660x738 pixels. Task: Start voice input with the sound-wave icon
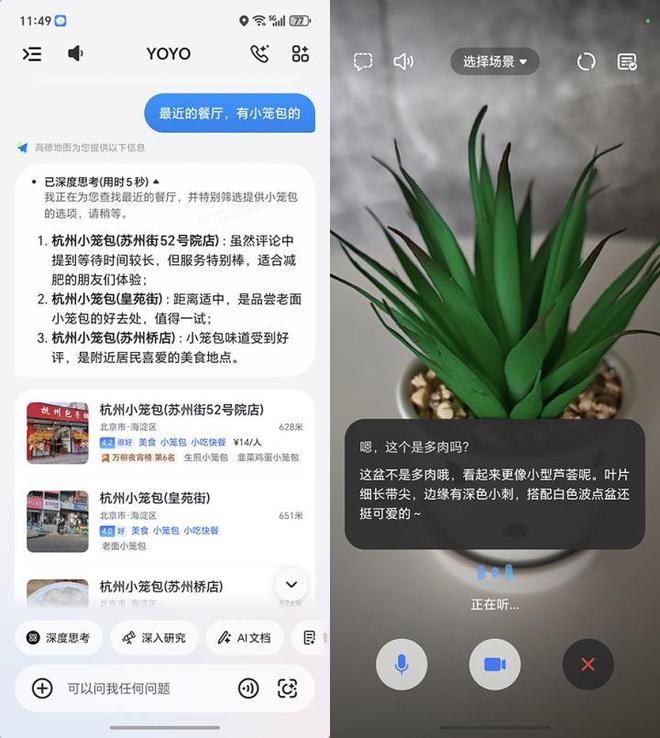click(248, 688)
